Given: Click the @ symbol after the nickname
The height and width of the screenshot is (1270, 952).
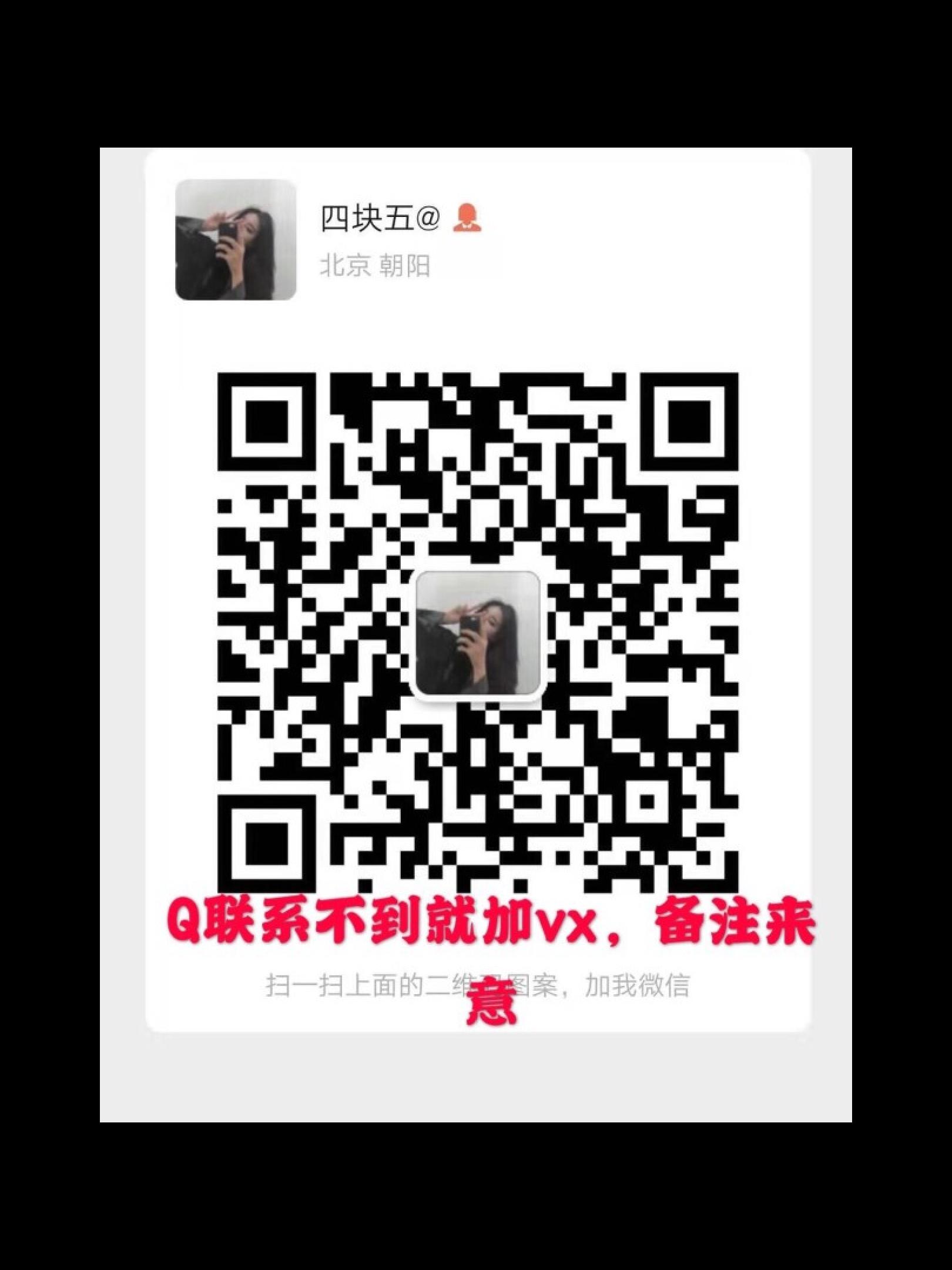Looking at the screenshot, I should click(430, 218).
